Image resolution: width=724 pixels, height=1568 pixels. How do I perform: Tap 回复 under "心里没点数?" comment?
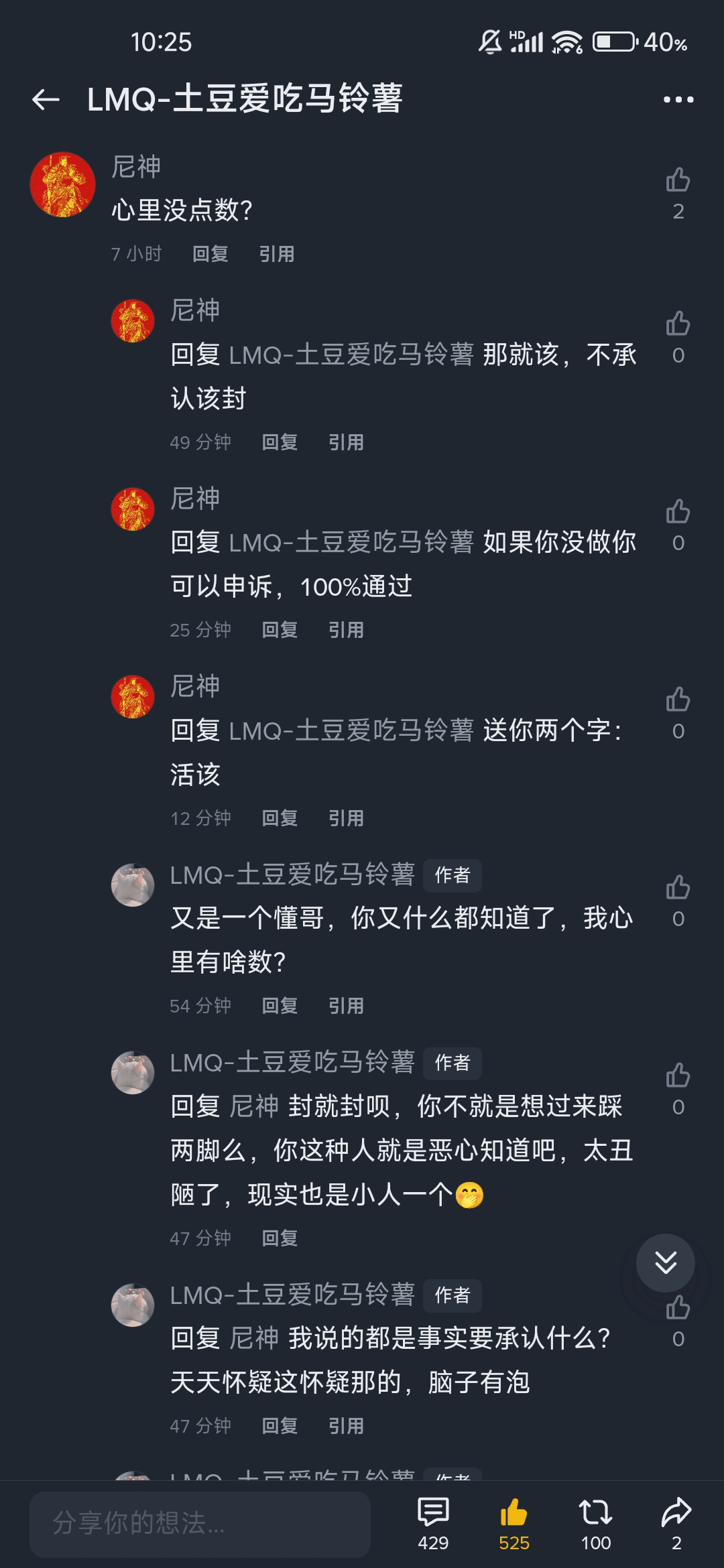click(x=210, y=254)
